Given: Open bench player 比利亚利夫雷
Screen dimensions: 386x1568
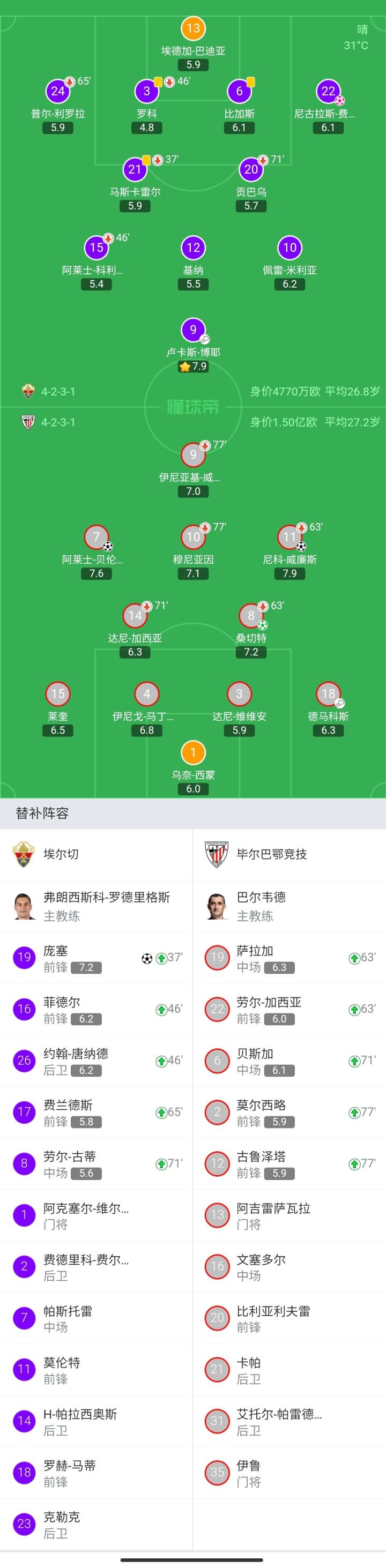Looking at the screenshot, I should (290, 1318).
